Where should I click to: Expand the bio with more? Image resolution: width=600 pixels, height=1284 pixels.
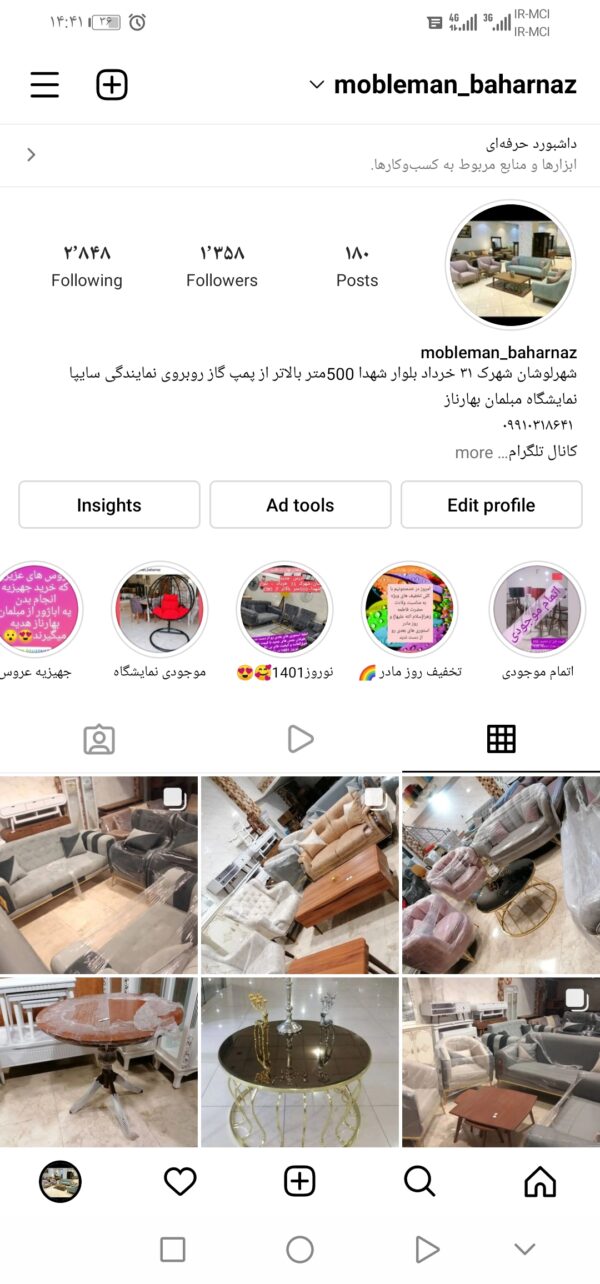[473, 452]
